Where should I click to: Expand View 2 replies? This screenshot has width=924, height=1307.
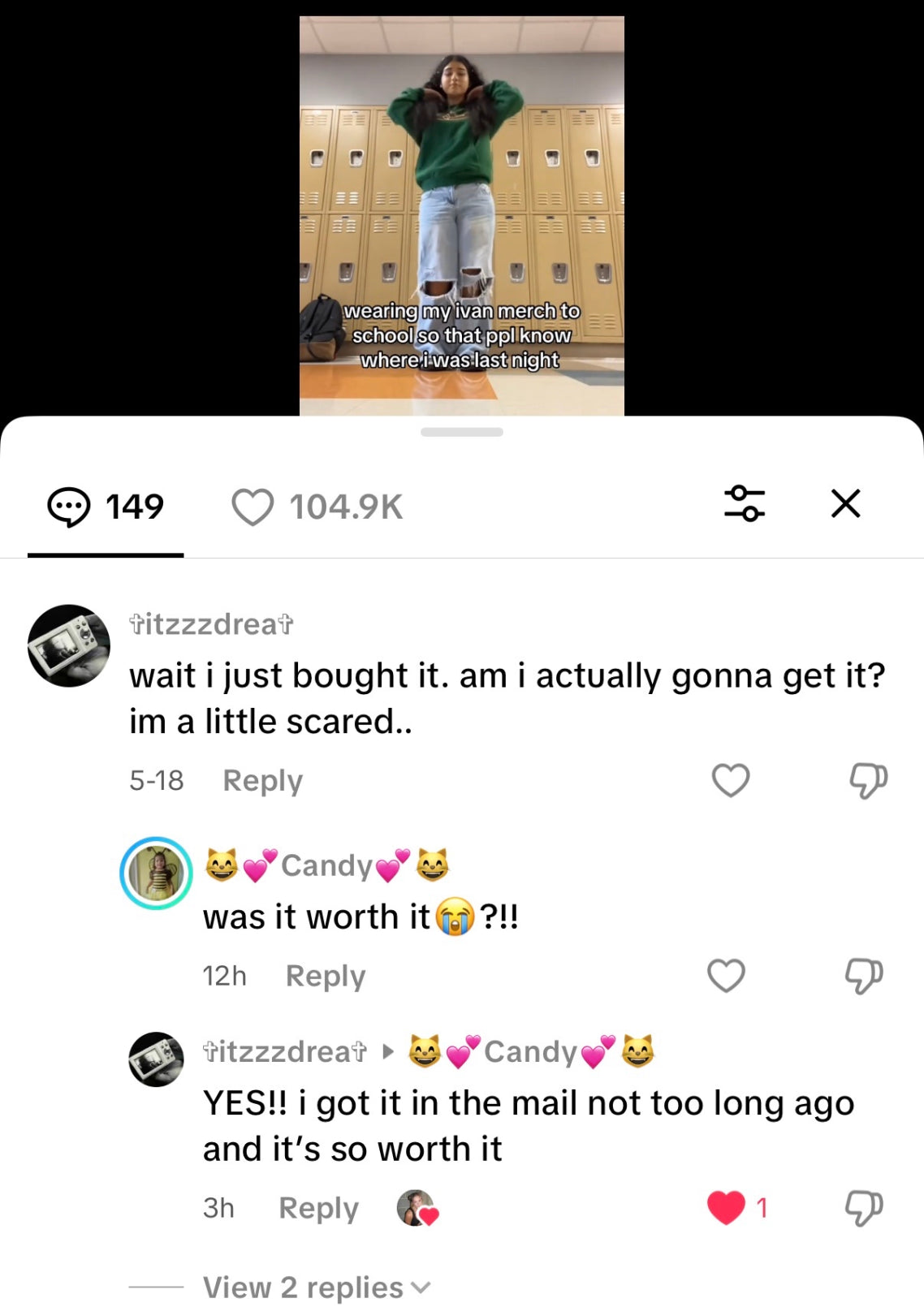click(317, 1288)
